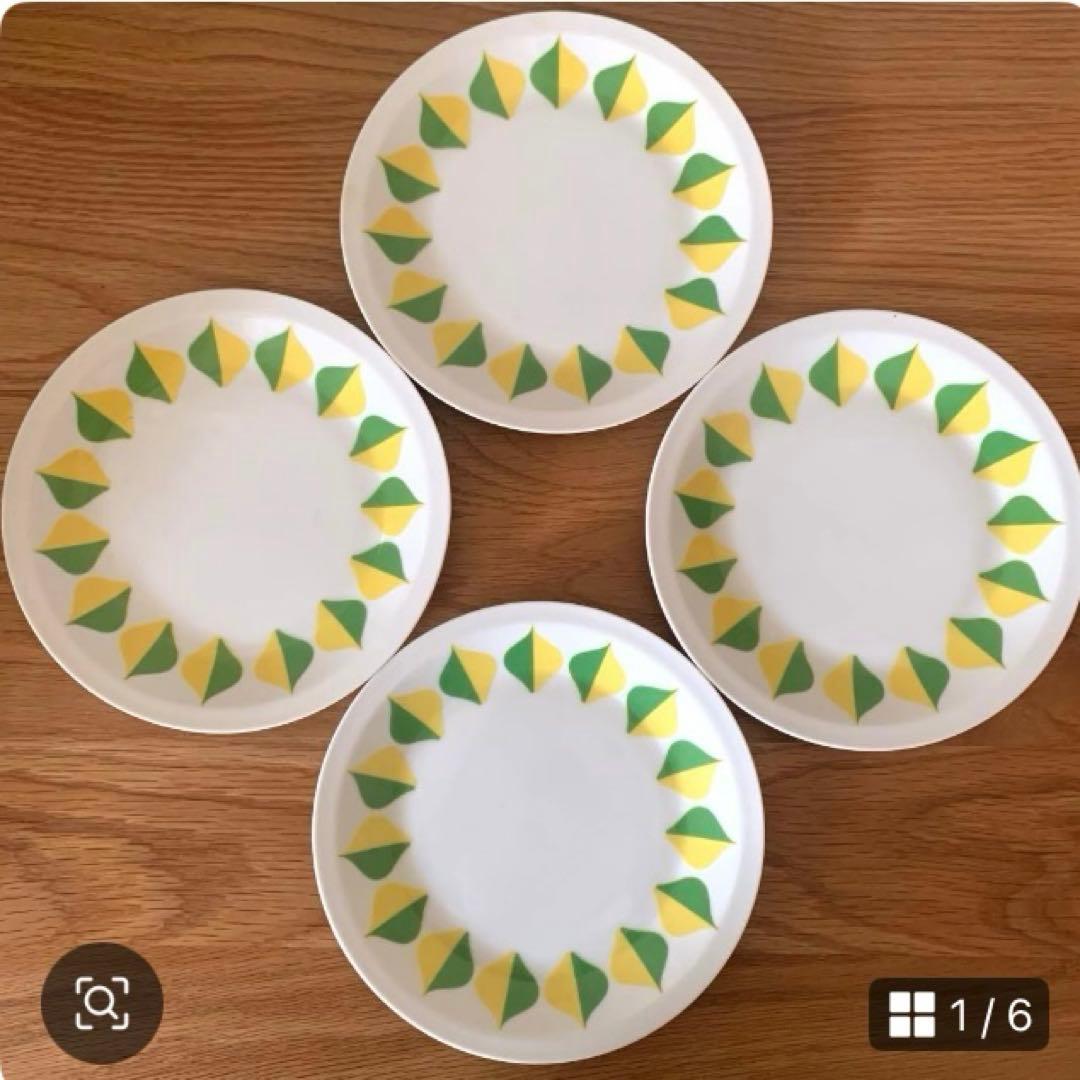Screen dimensions: 1080x1080
Task: Open the plates product photo fullscreen
Action: point(540,520)
